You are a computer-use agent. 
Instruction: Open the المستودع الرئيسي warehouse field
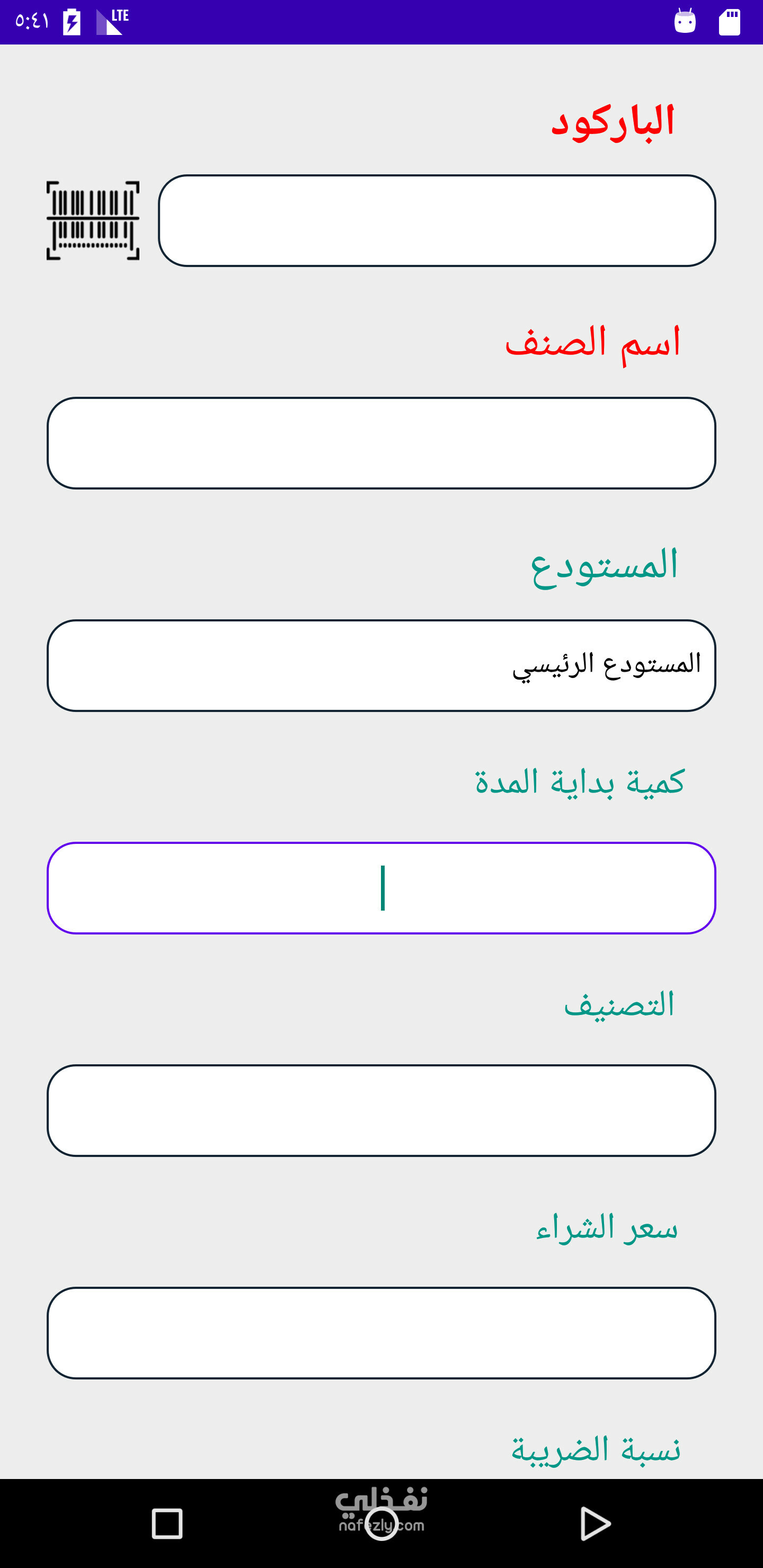pyautogui.click(x=381, y=665)
